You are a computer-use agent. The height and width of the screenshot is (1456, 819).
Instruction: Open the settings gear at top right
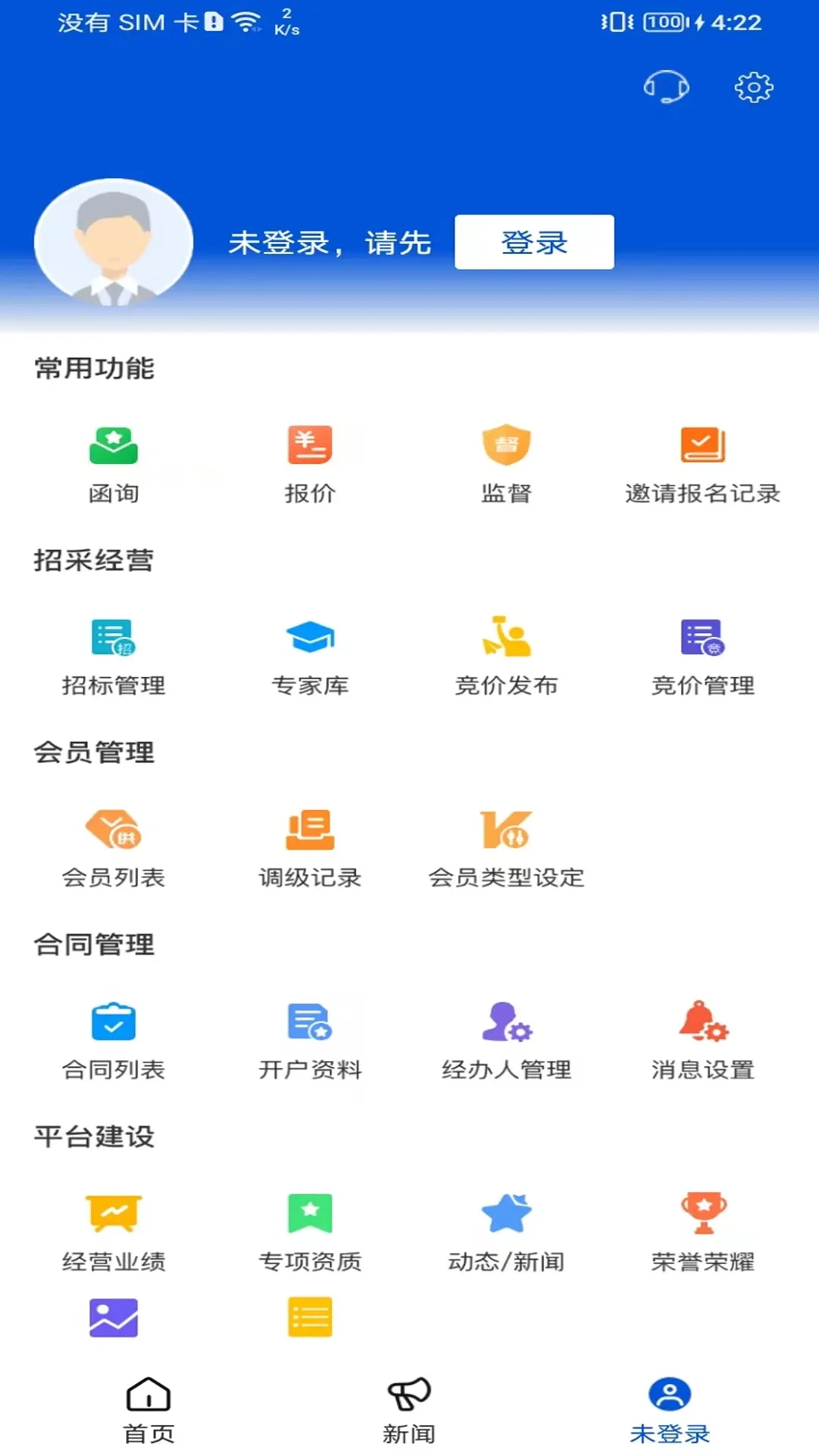pyautogui.click(x=752, y=86)
